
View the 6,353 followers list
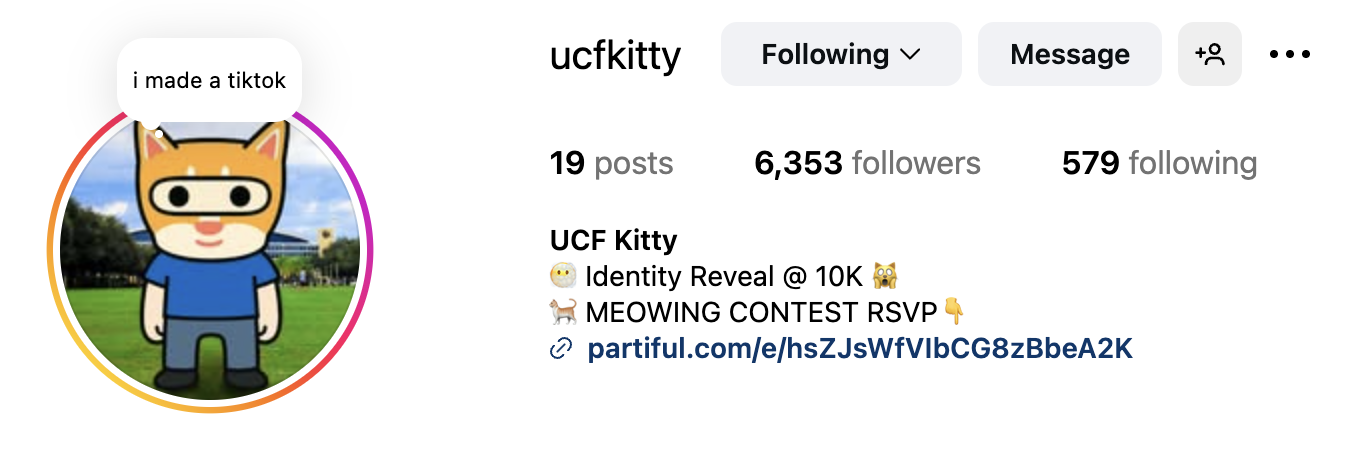867,163
